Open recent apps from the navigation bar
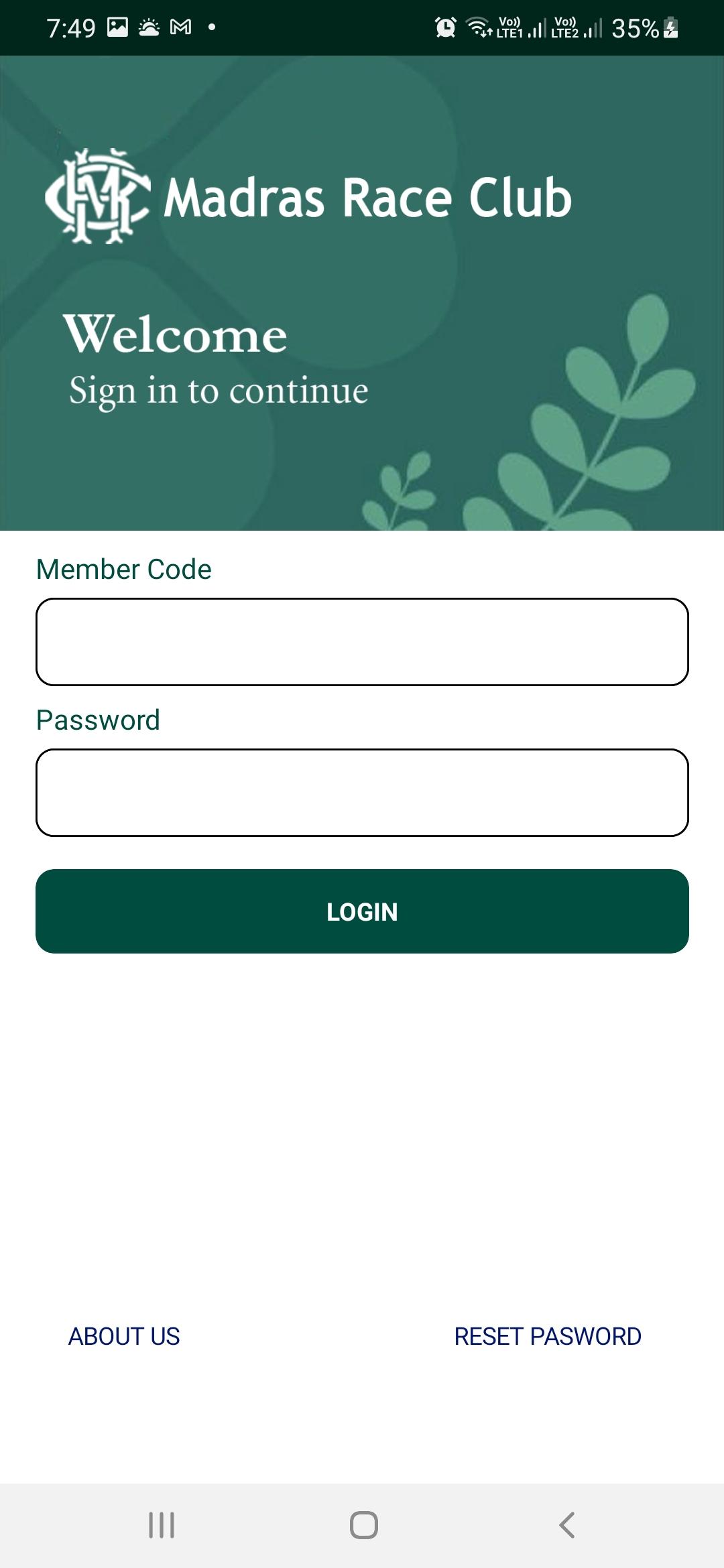724x1568 pixels. [162, 1525]
